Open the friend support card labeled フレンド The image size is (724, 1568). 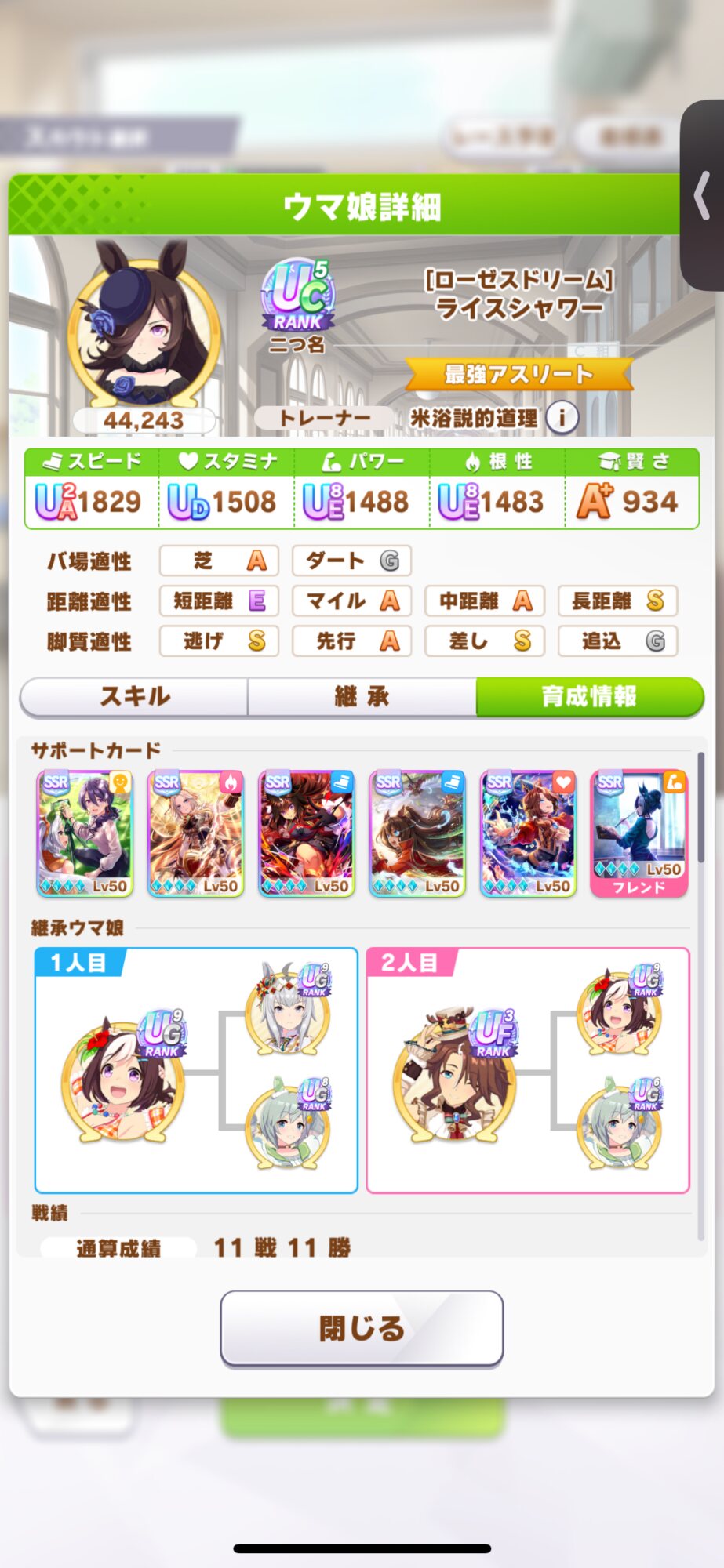[639, 833]
